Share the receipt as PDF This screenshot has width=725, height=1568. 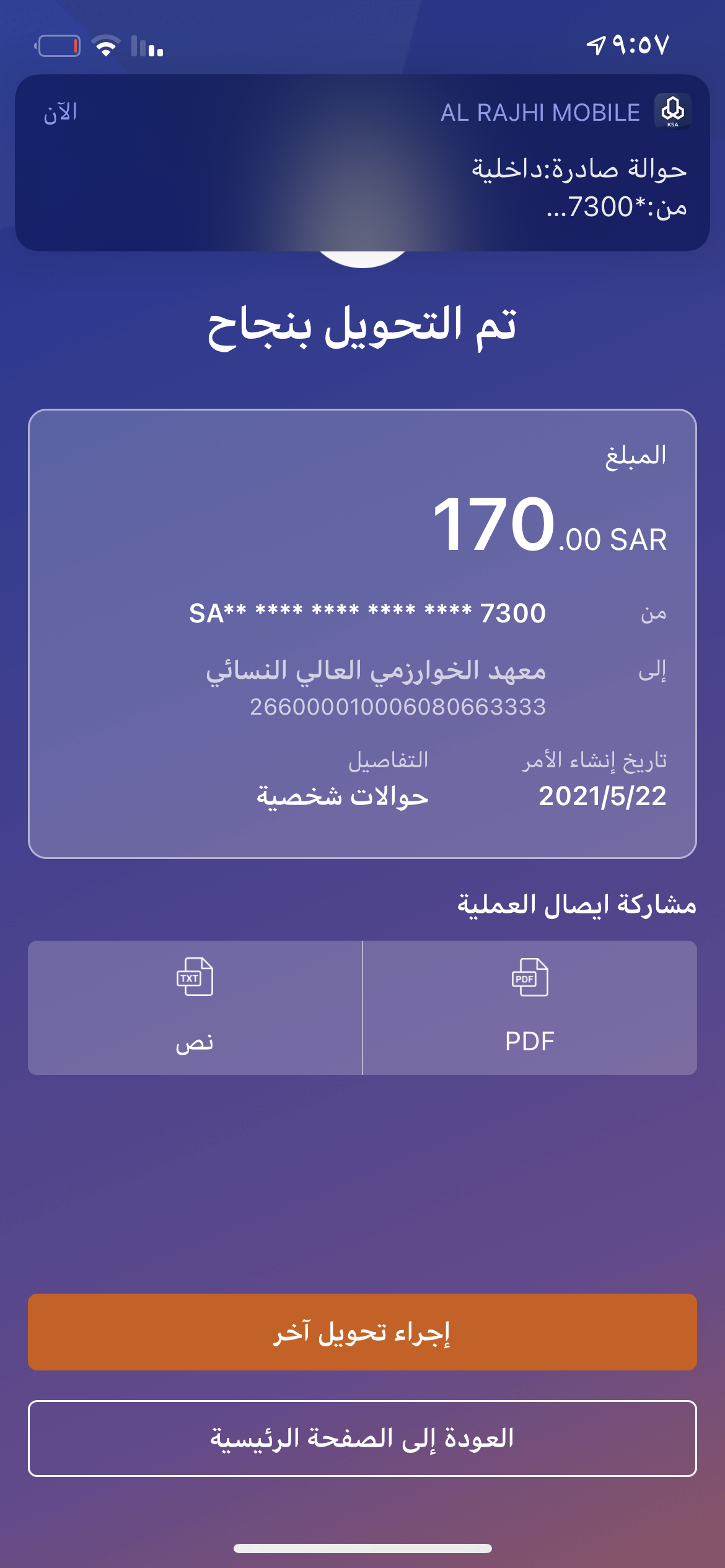click(530, 1008)
